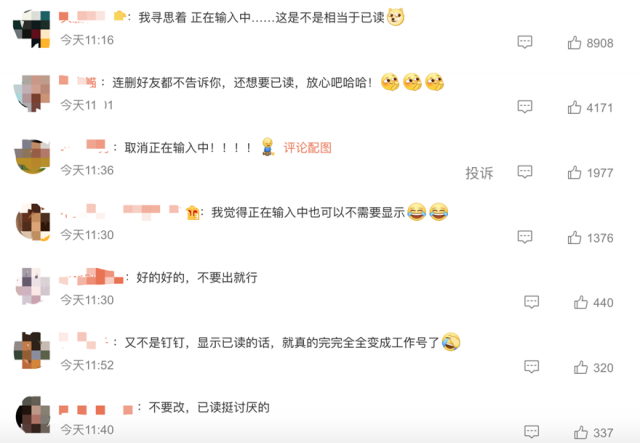Like the comment with 1977 likes
The image size is (640, 443).
(575, 173)
